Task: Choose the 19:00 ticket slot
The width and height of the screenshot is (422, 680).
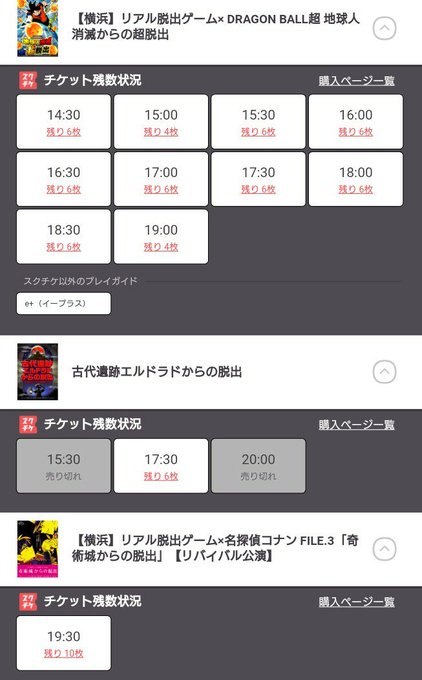Action: point(161,237)
